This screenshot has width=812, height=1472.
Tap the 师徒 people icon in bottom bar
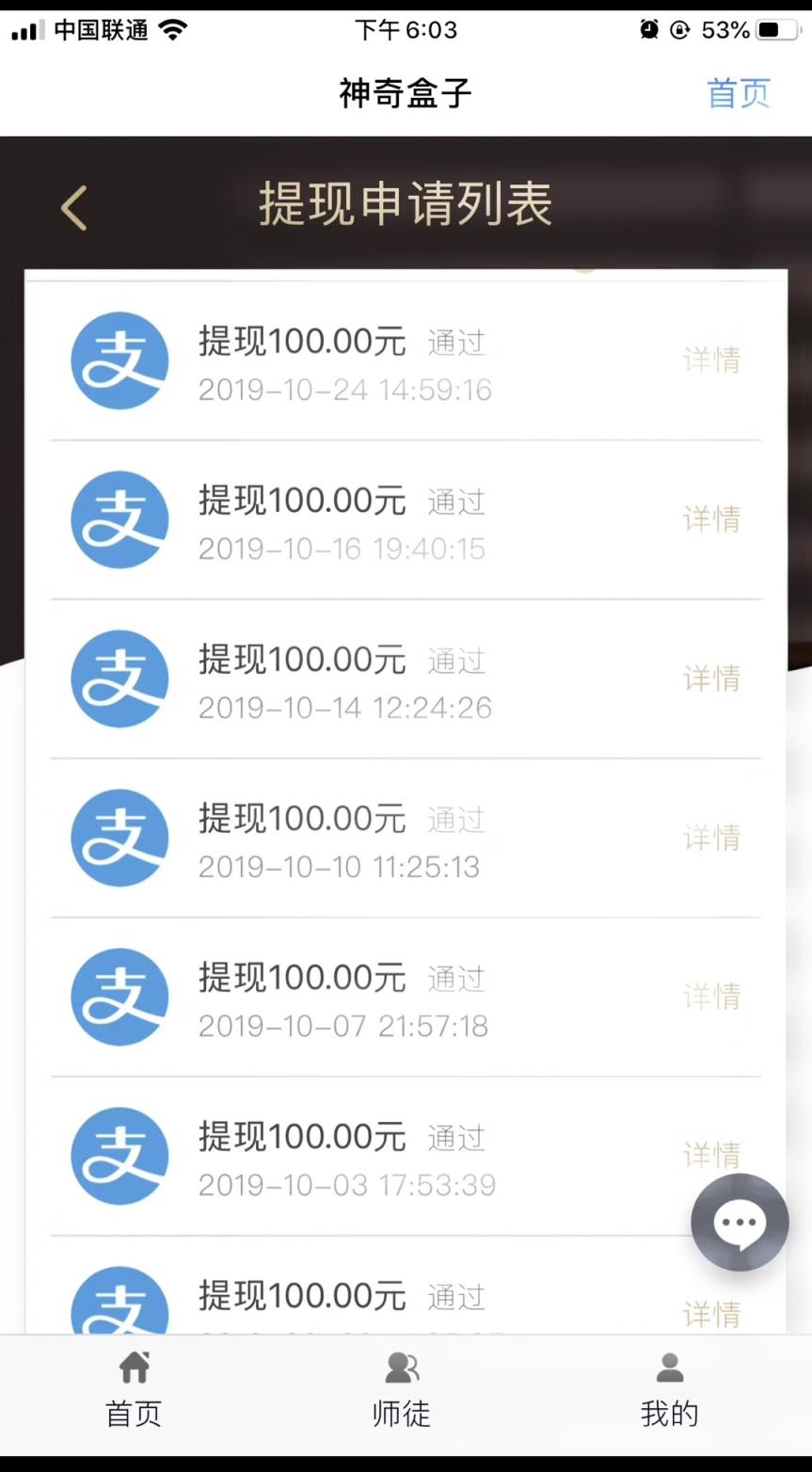point(401,1367)
